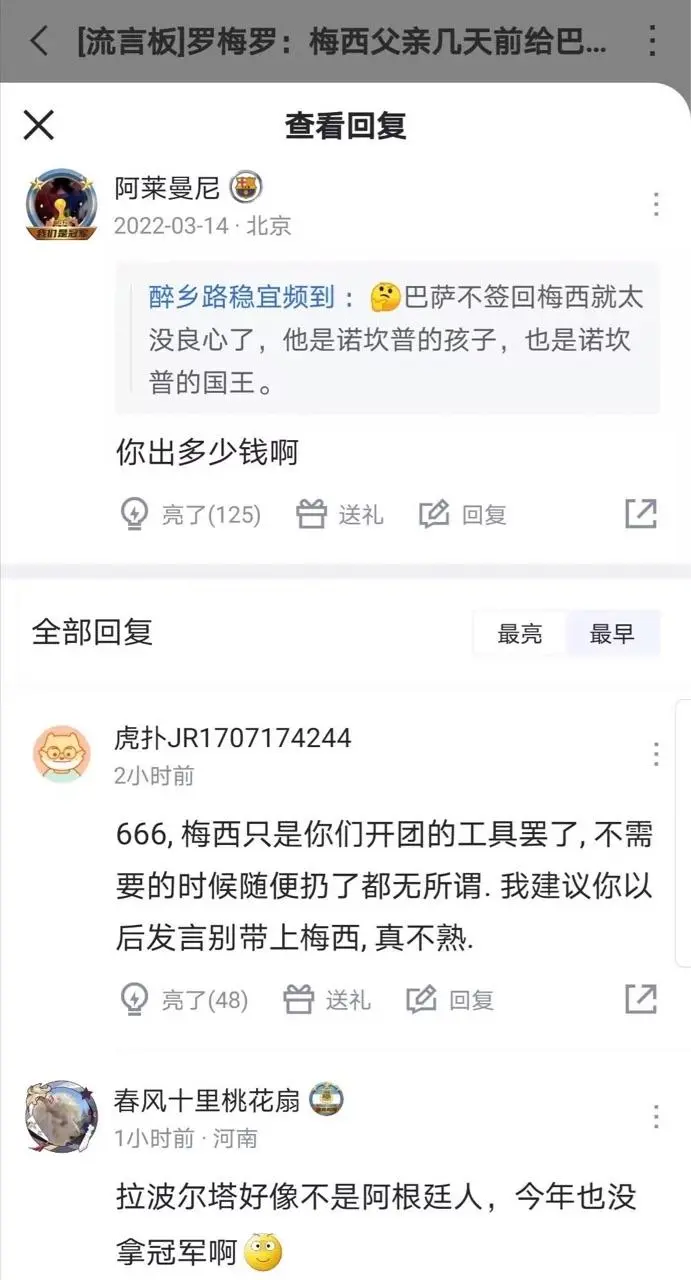Sort replies by 最亮
691x1280 pixels.
coord(520,634)
